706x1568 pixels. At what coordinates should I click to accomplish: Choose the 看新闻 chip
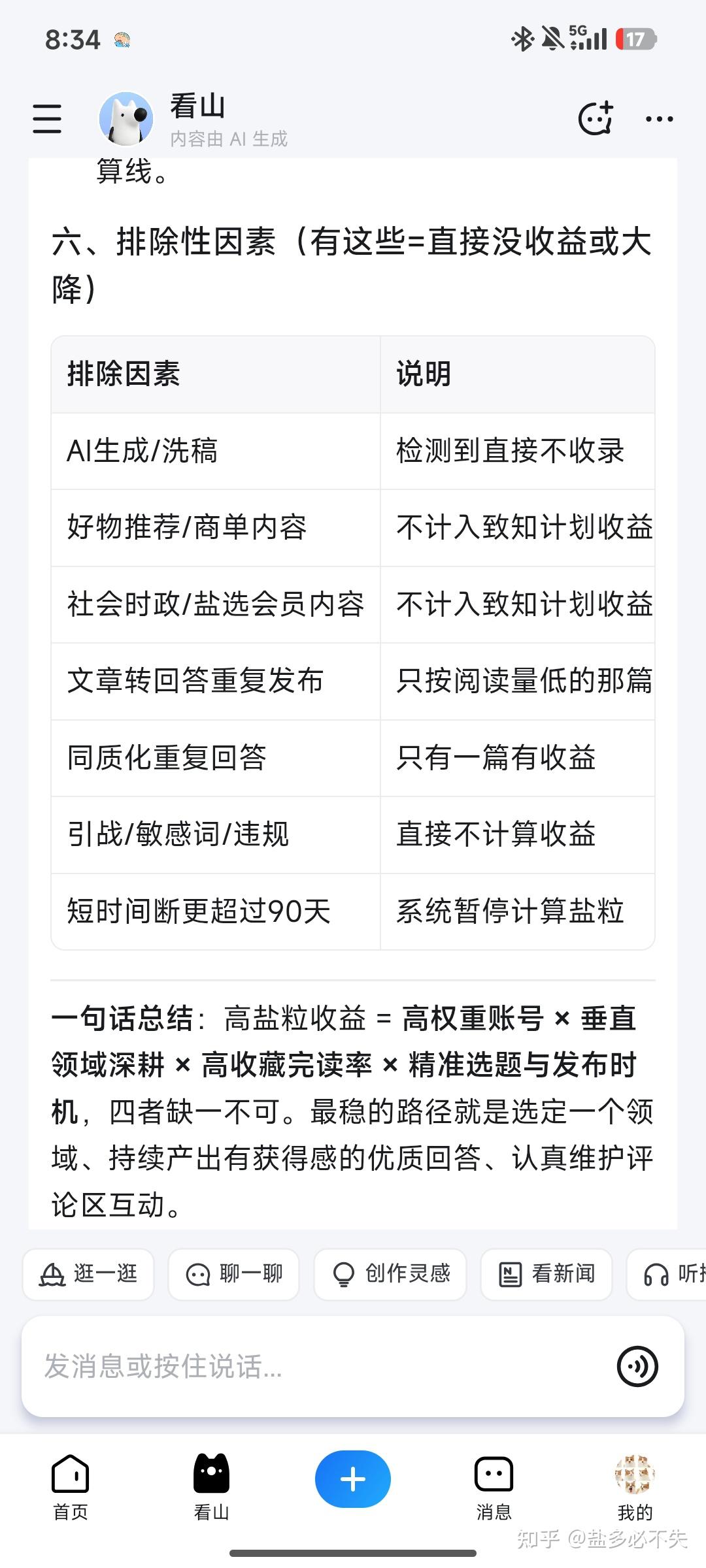tap(546, 1274)
